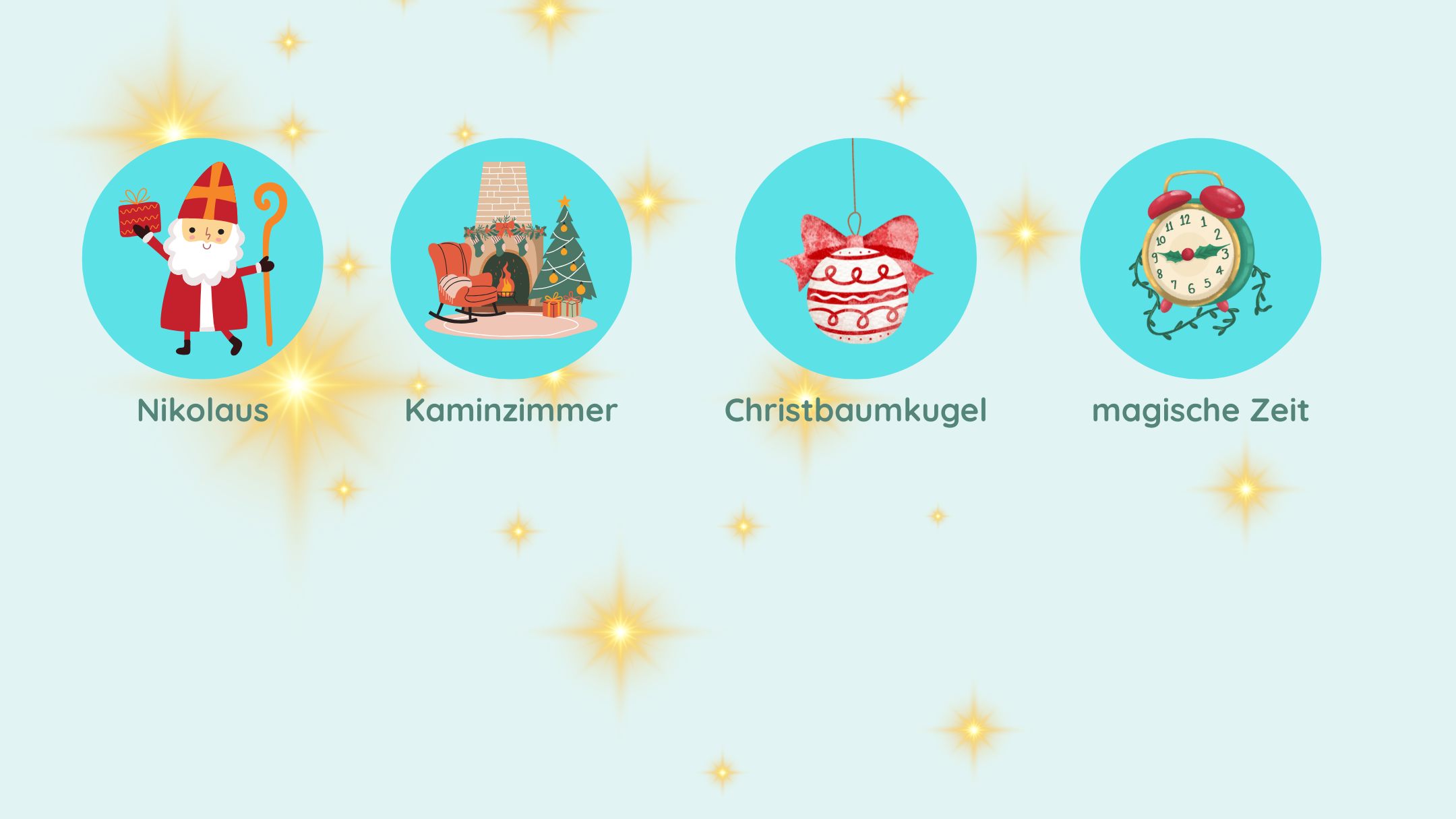This screenshot has height=819, width=1456.
Task: Open the magische Zeit clock tile
Action: (1200, 258)
